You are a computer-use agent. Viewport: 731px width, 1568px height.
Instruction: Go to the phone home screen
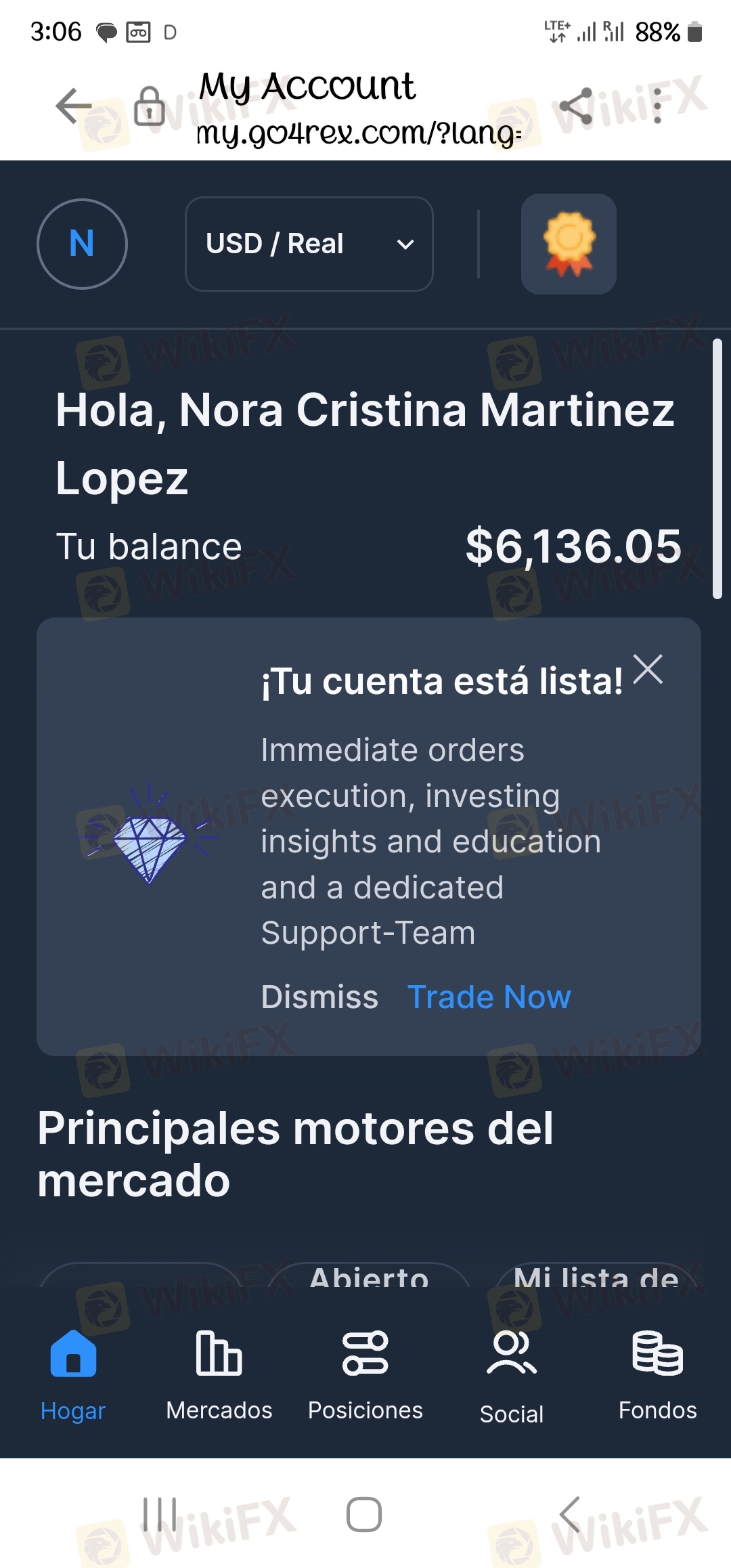click(364, 1515)
